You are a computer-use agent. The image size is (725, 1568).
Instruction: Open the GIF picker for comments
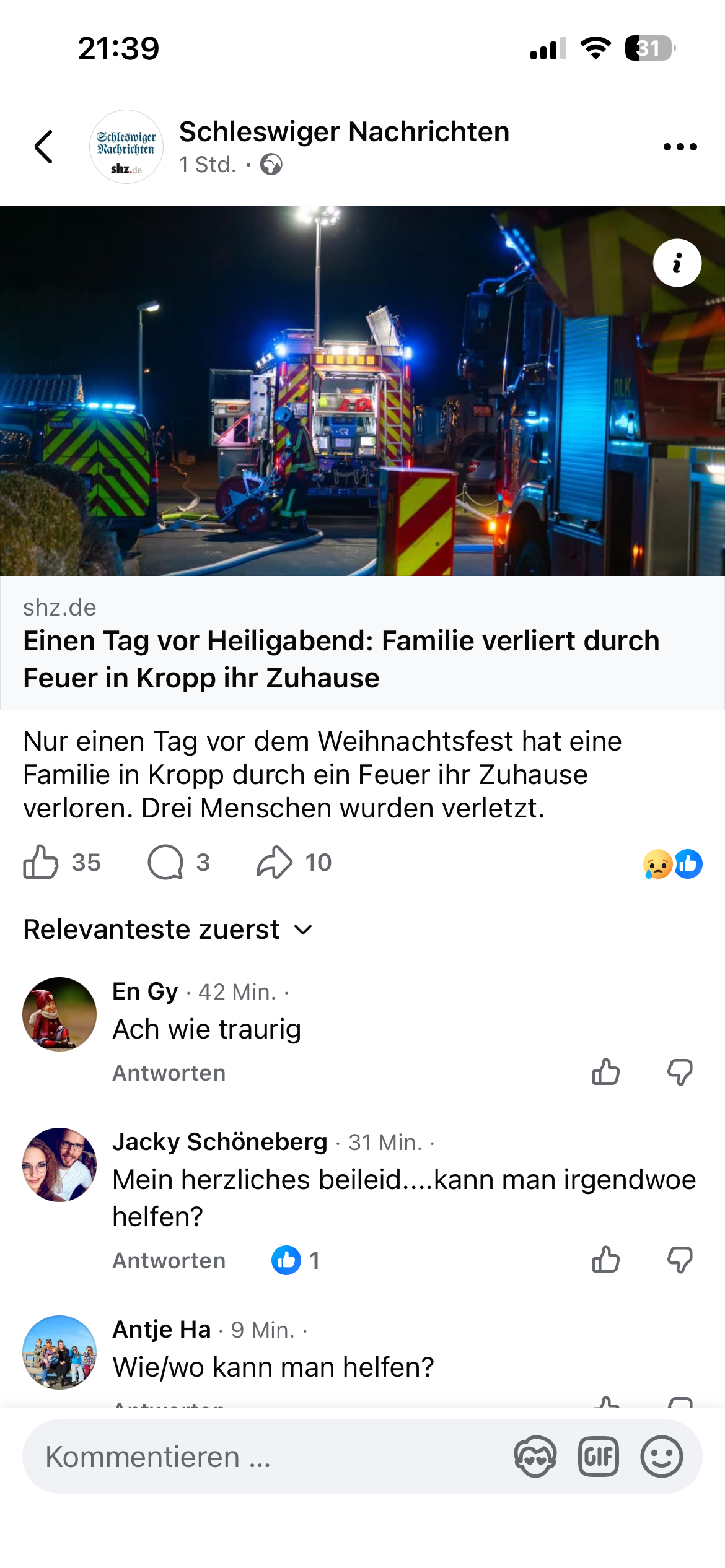click(x=598, y=1457)
